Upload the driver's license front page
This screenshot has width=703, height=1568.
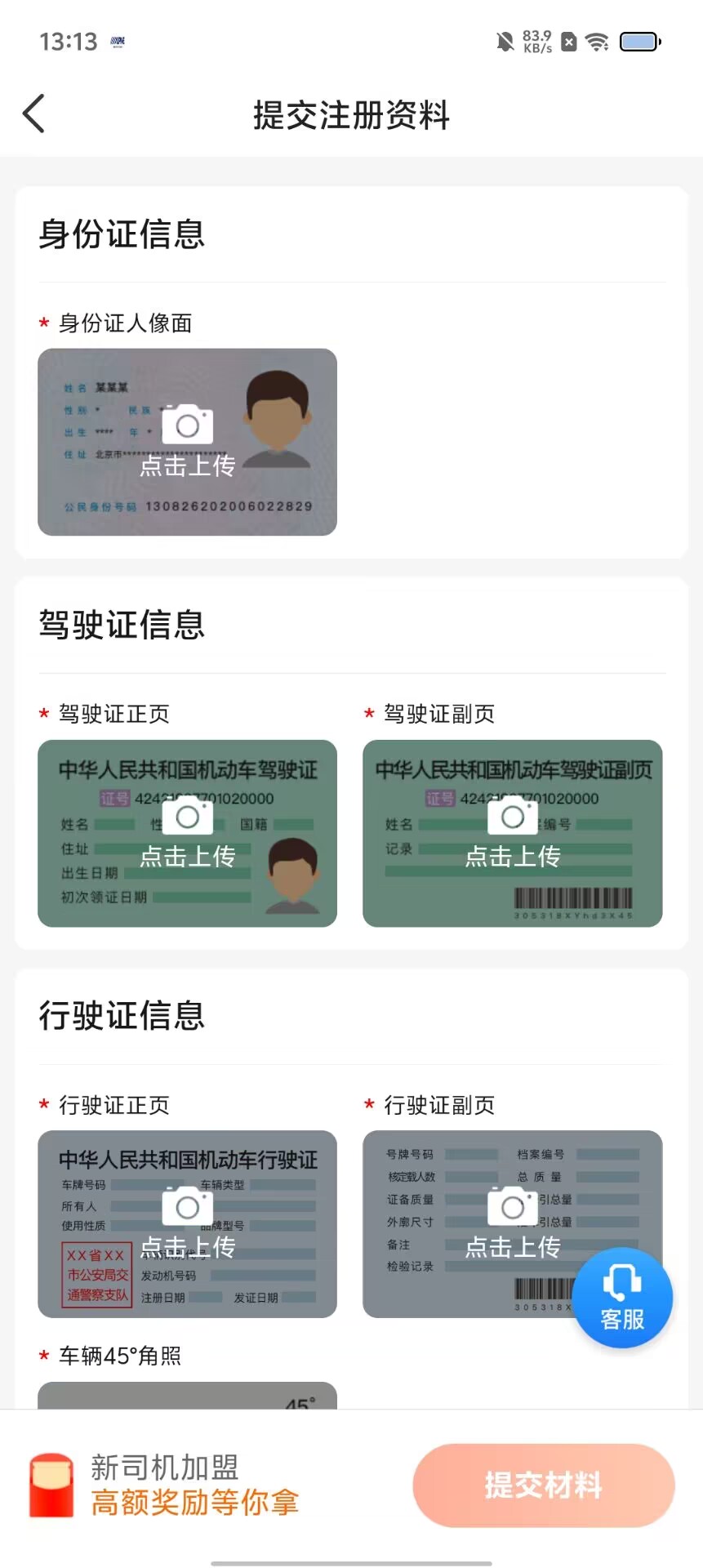(187, 833)
